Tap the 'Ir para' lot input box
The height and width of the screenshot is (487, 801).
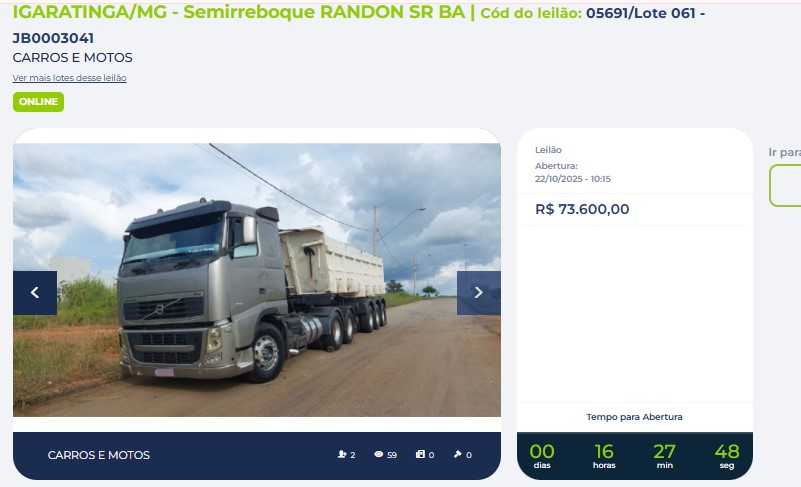786,186
